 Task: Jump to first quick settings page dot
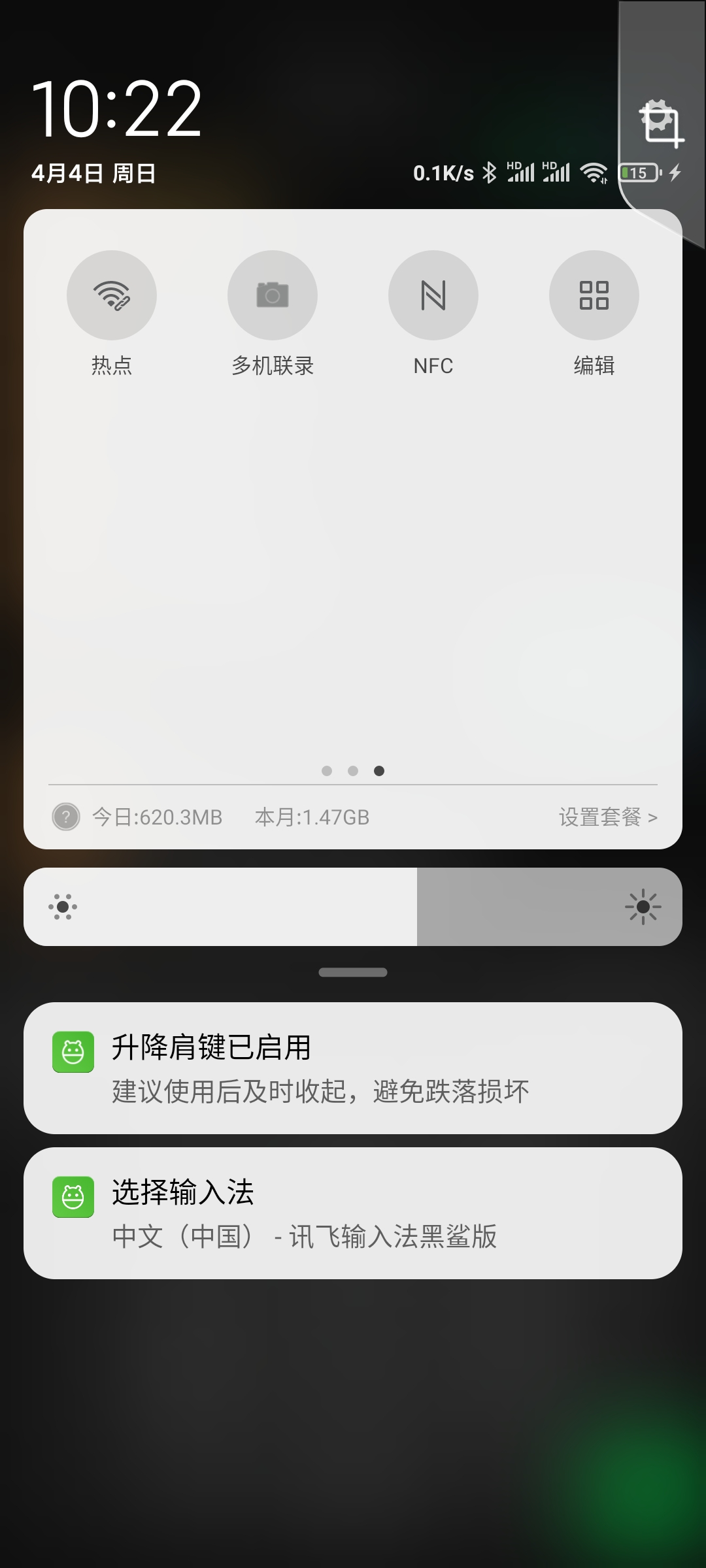(327, 771)
